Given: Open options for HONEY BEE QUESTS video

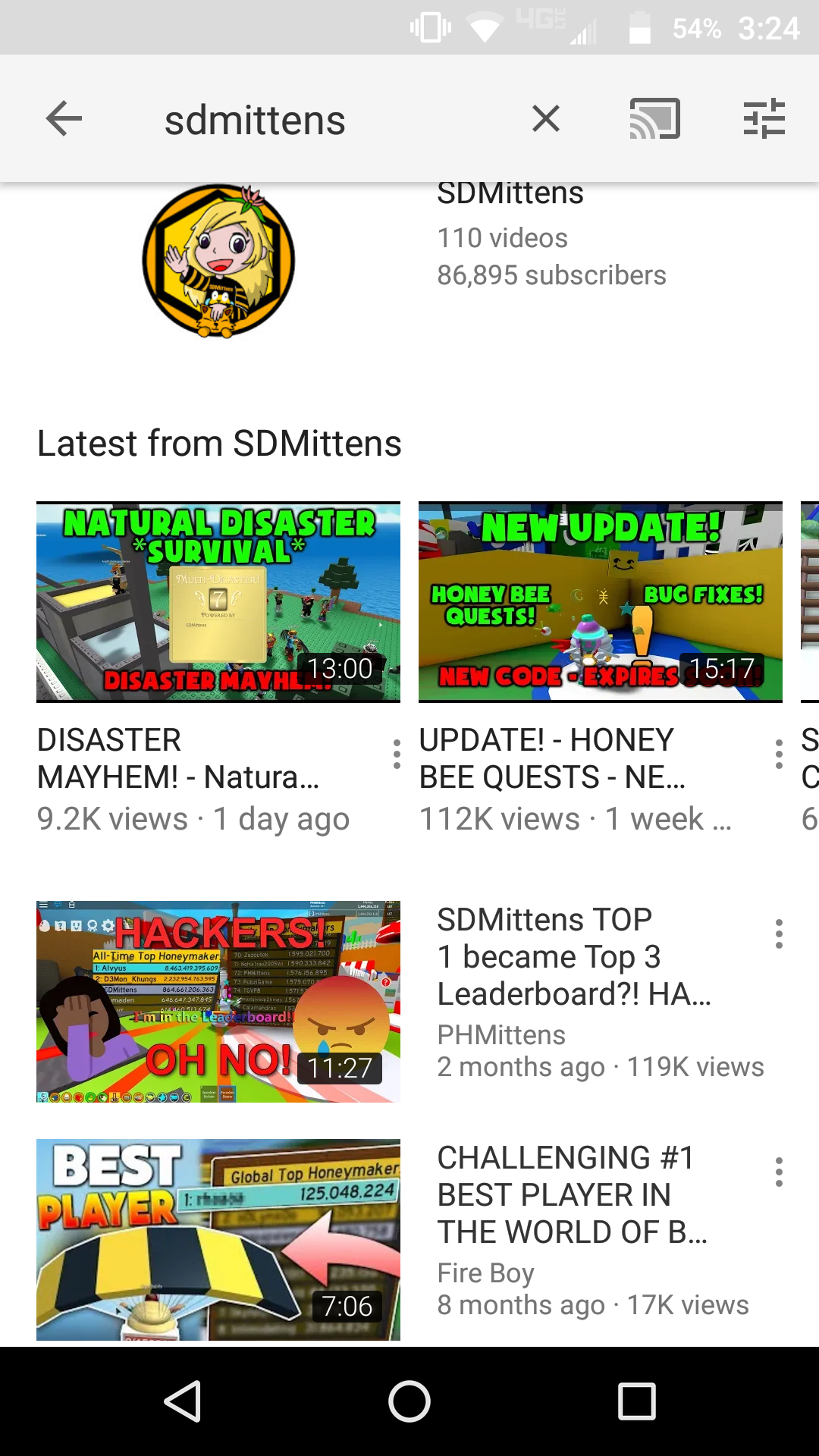Looking at the screenshot, I should click(x=779, y=754).
